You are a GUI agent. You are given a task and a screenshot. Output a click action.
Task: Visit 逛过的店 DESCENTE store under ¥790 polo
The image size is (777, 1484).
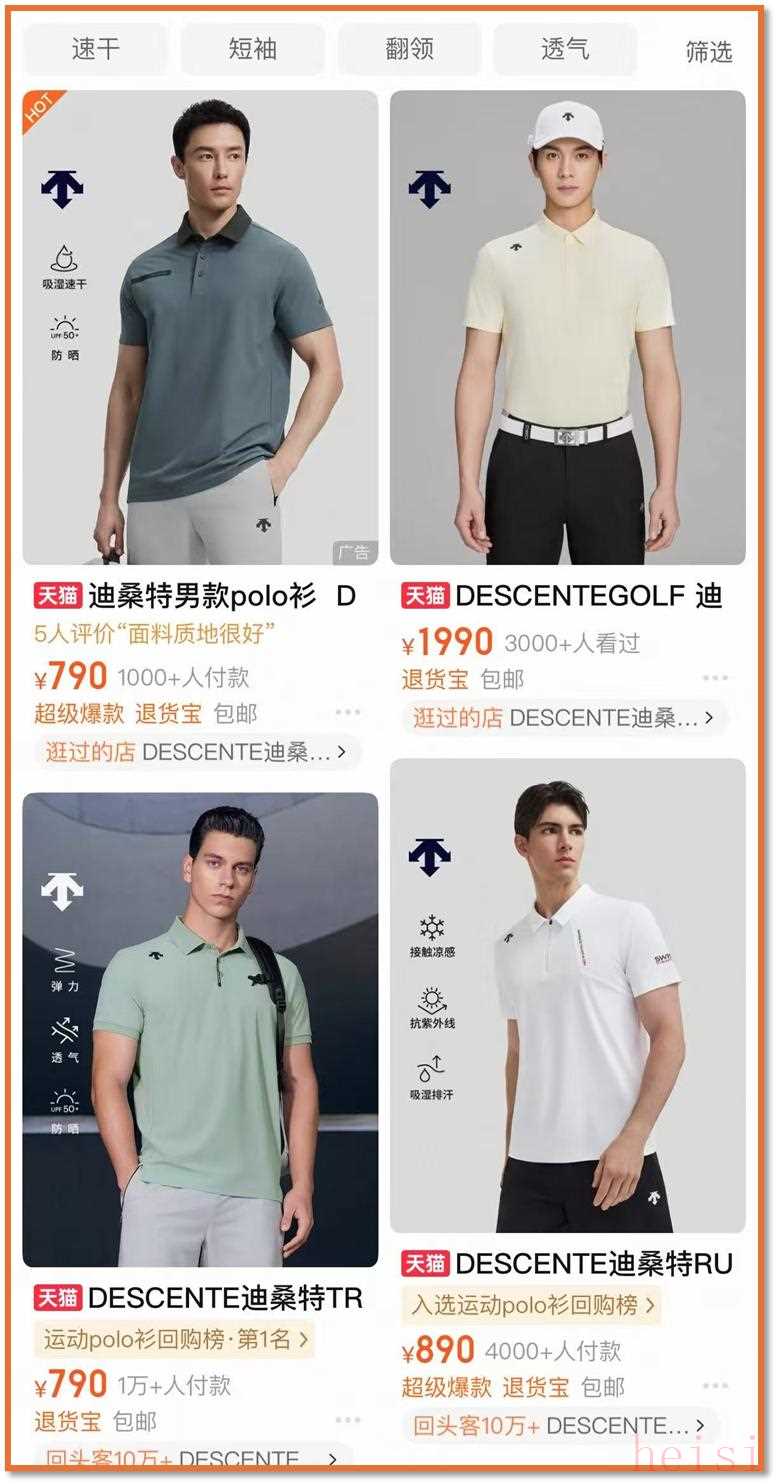(x=196, y=752)
